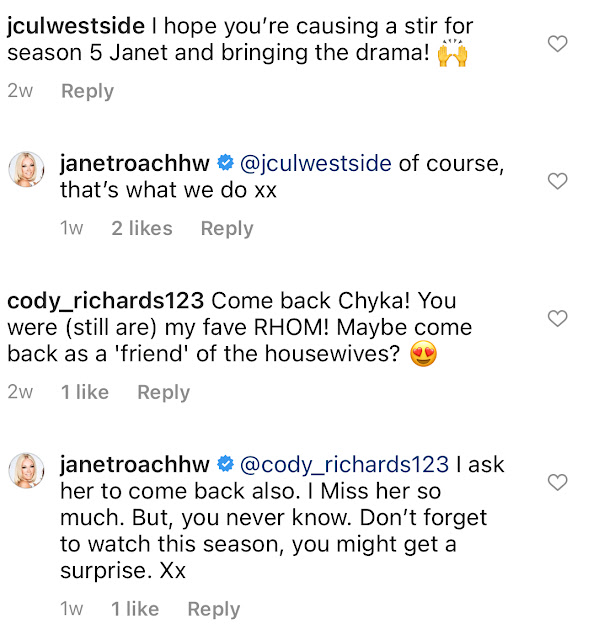The image size is (604, 640).
Task: Like jculwestside's comment about season 5
Action: (x=559, y=43)
